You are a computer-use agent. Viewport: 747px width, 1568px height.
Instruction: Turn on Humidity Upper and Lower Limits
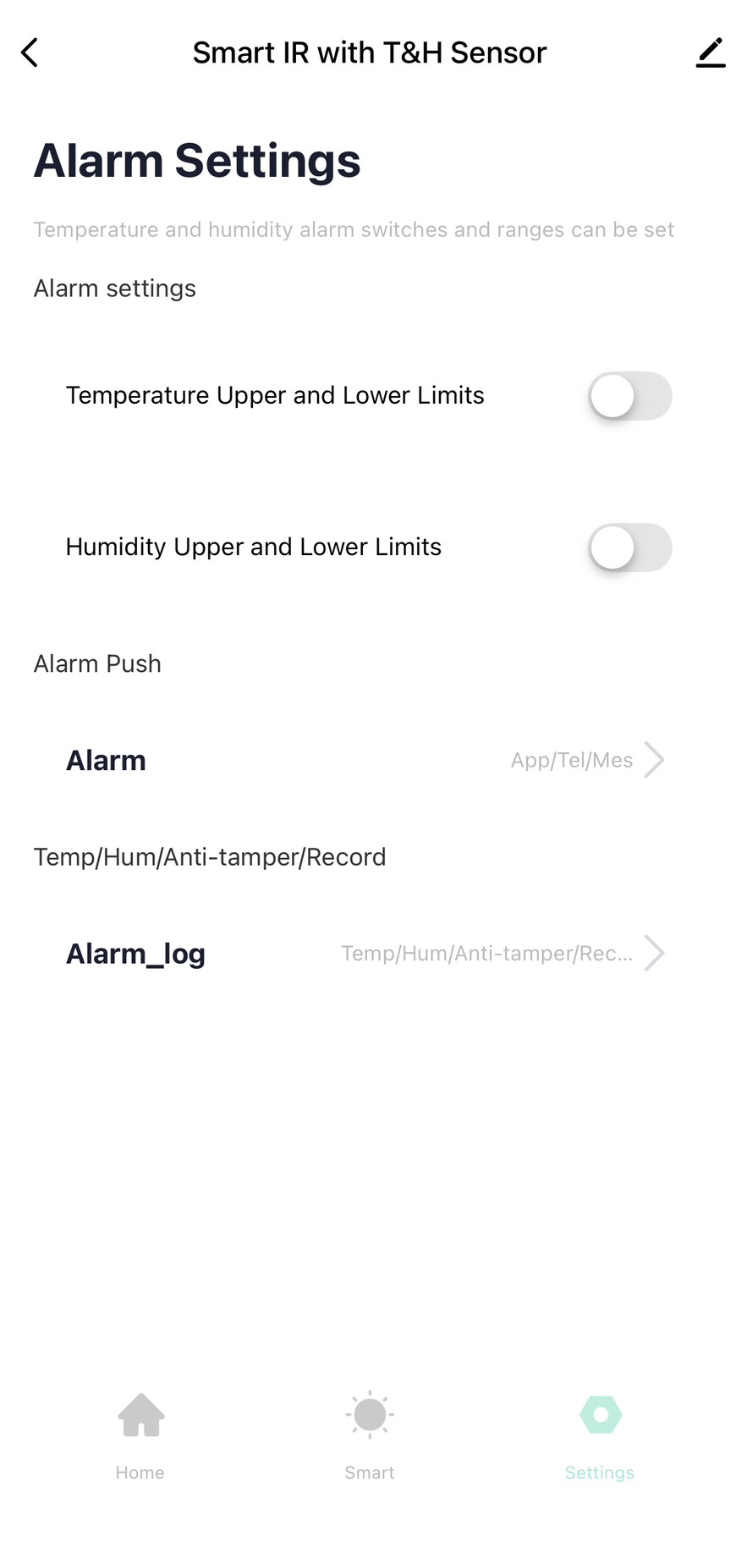coord(629,547)
